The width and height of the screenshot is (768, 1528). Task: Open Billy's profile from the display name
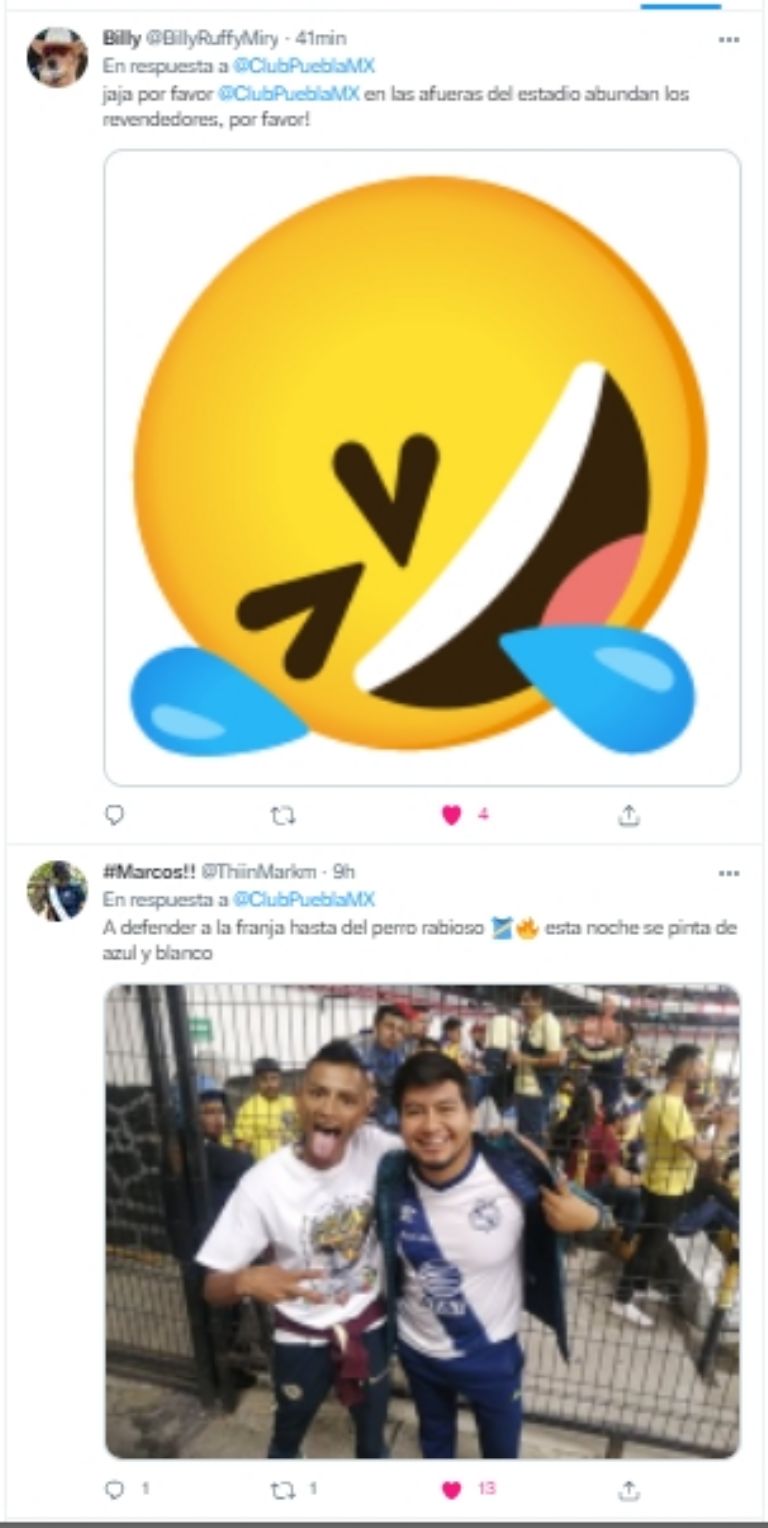click(121, 39)
